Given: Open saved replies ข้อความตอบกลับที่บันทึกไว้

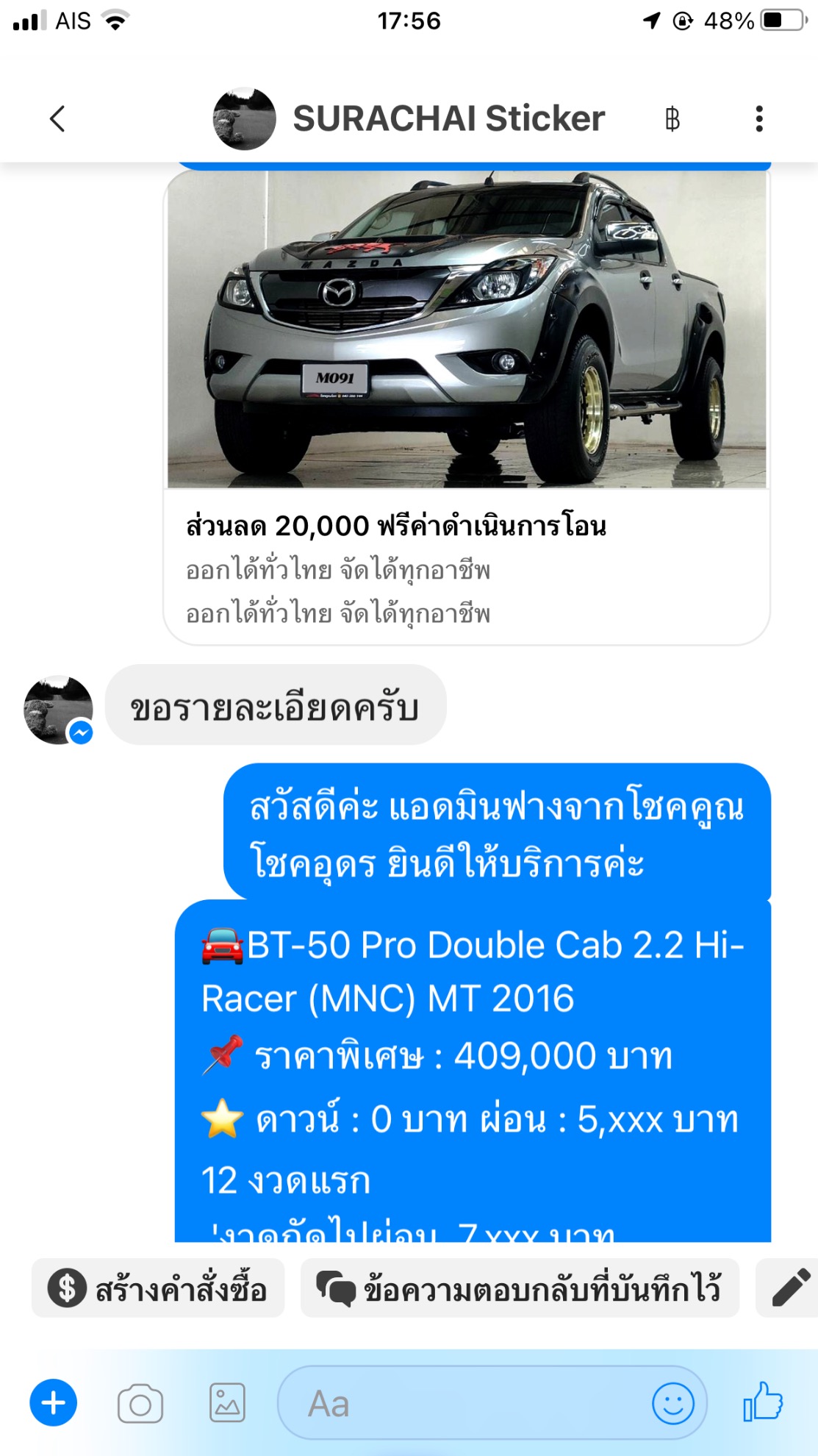Looking at the screenshot, I should tap(520, 1288).
